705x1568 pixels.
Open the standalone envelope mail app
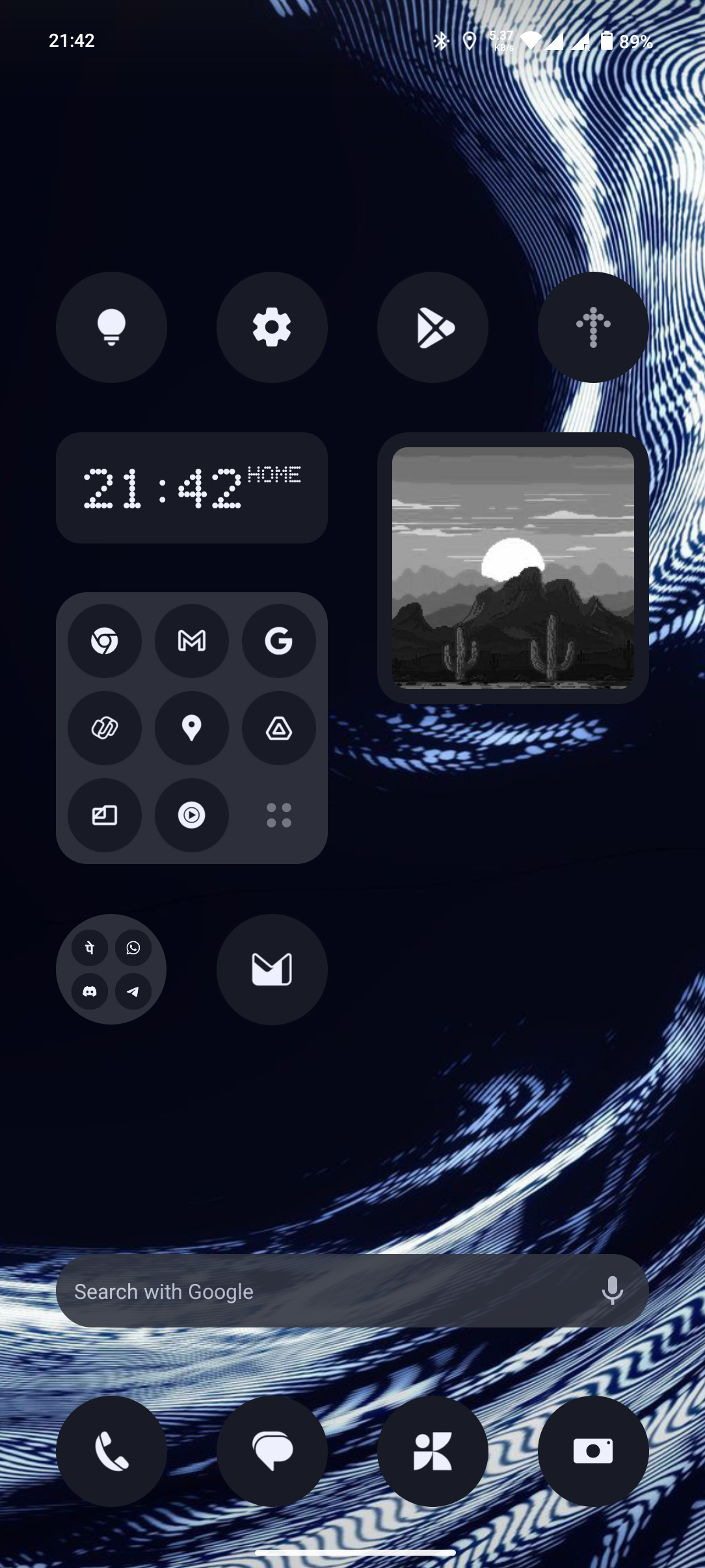tap(272, 969)
